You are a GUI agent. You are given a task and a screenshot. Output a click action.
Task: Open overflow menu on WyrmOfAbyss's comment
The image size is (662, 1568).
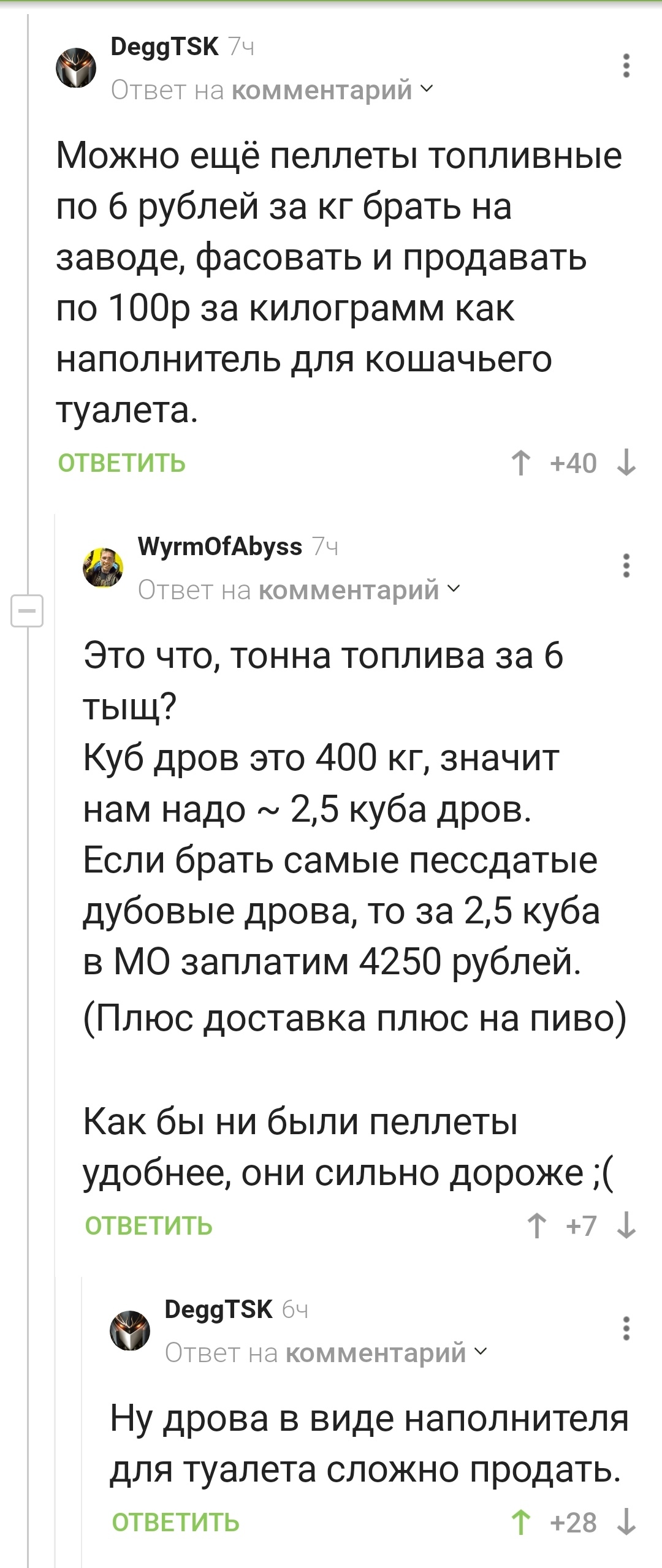[x=626, y=566]
